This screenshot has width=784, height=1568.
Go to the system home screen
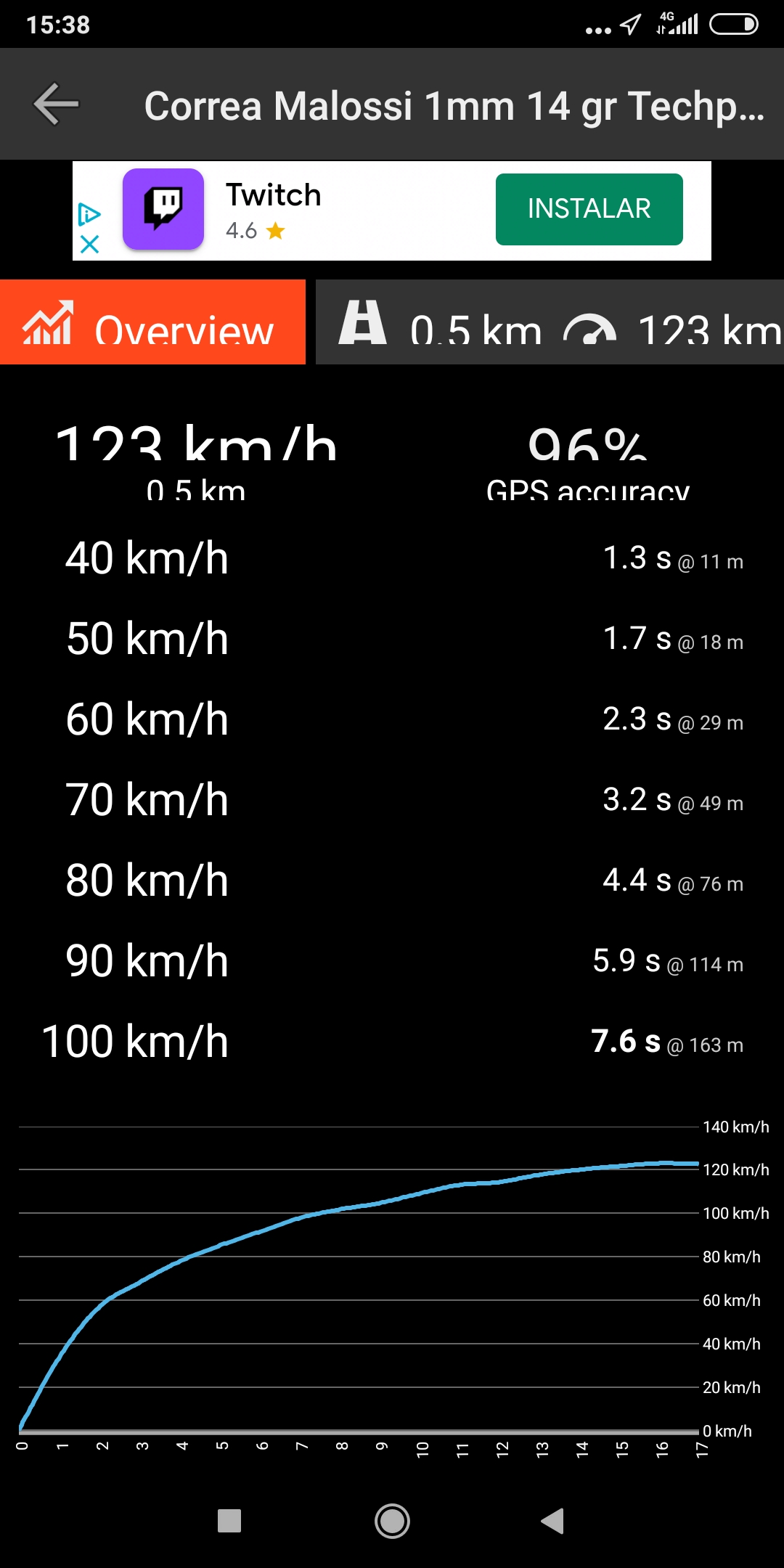[x=392, y=1521]
